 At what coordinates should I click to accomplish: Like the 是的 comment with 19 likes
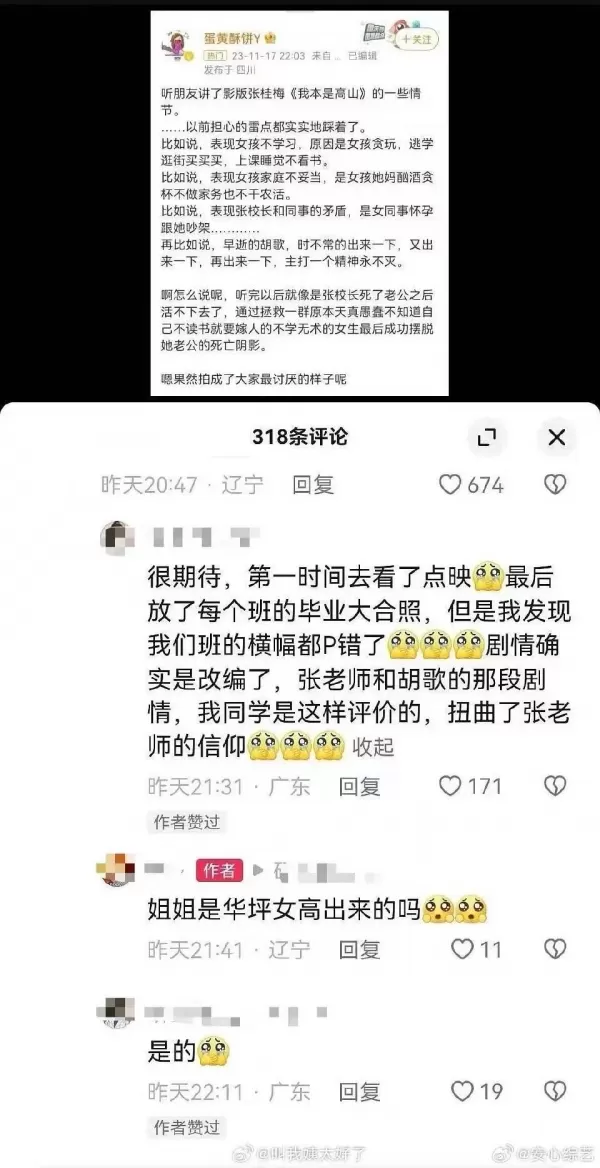[x=461, y=1091]
